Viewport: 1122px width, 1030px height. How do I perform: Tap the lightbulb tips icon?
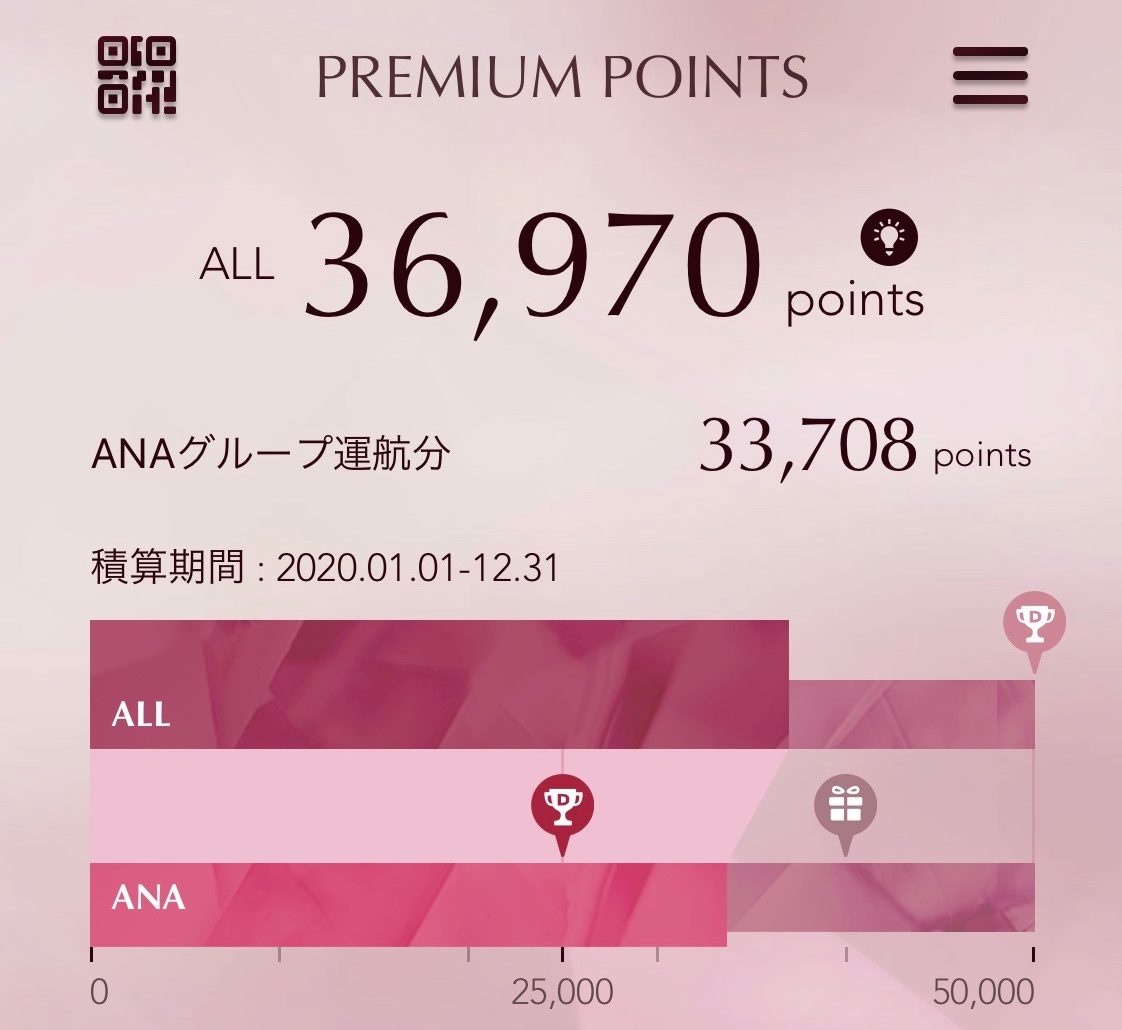(889, 236)
